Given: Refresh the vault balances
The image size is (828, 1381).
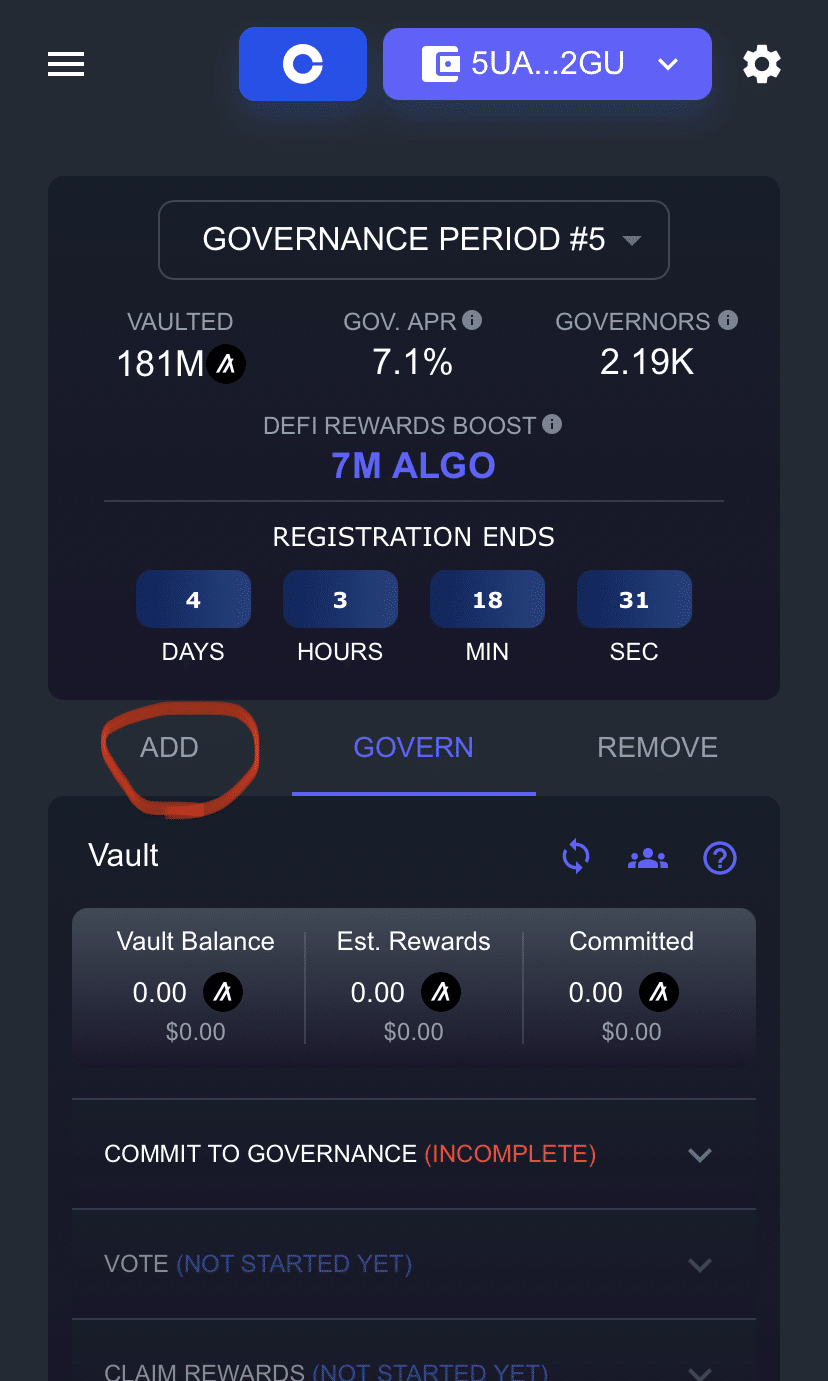Looking at the screenshot, I should click(576, 857).
